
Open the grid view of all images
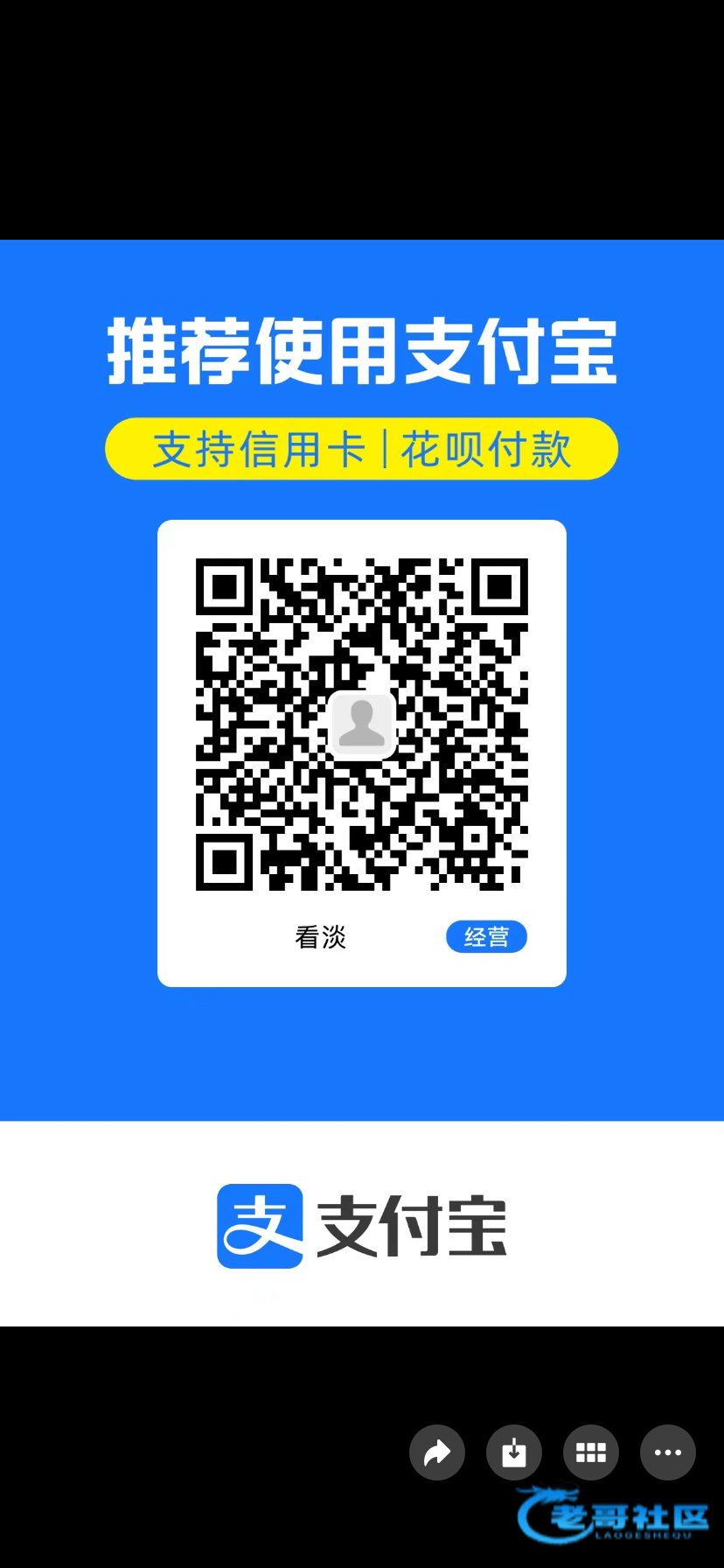591,1452
